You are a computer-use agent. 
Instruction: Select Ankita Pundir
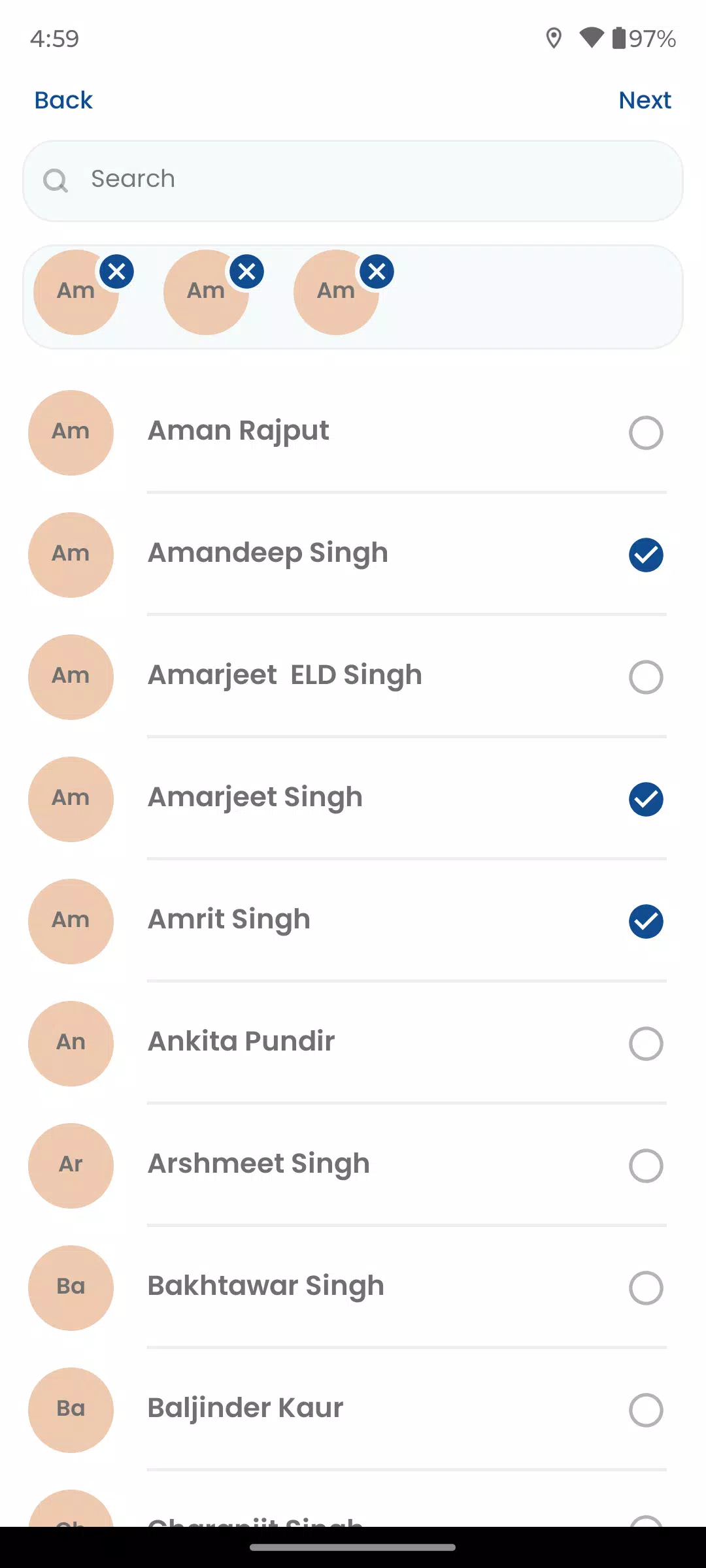pyautogui.click(x=646, y=1043)
